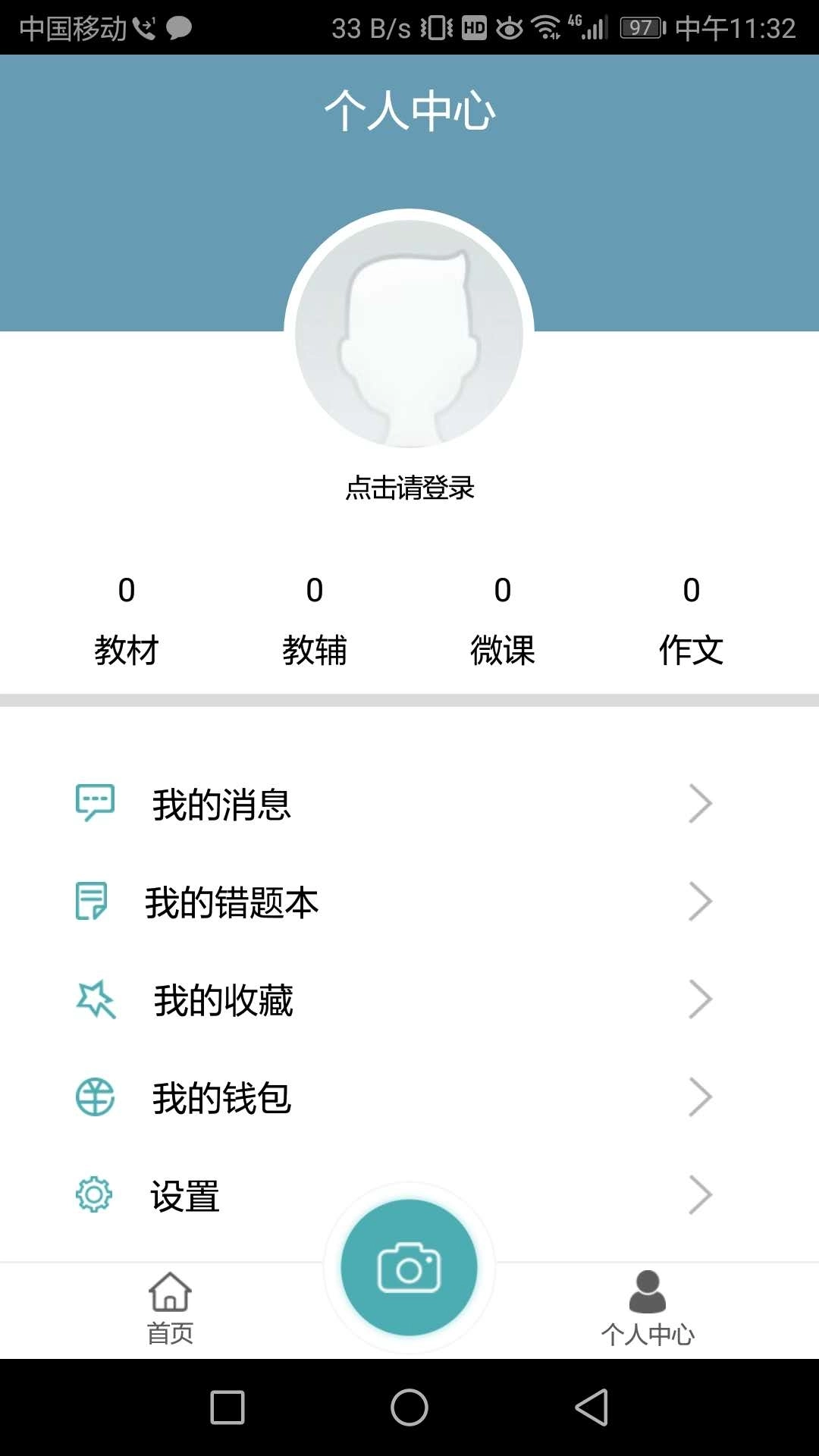
Task: Open settings via the gear icon
Action: 93,1193
